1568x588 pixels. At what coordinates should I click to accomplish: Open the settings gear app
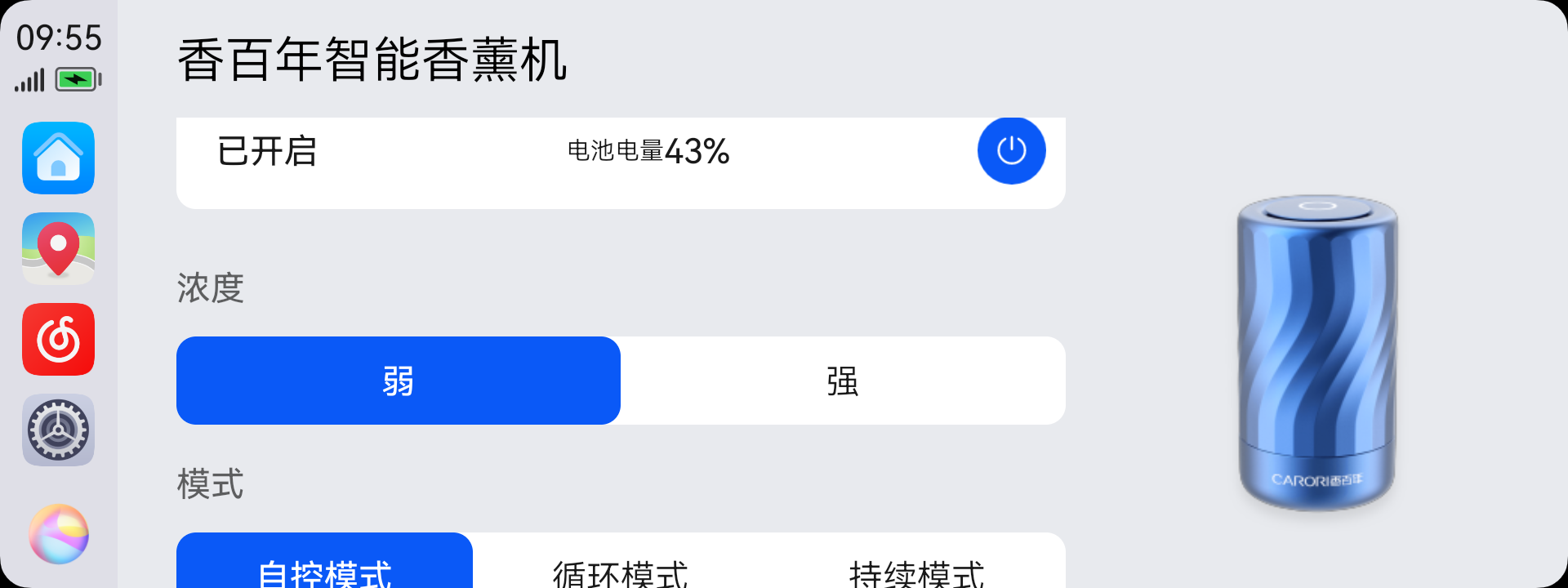[58, 430]
